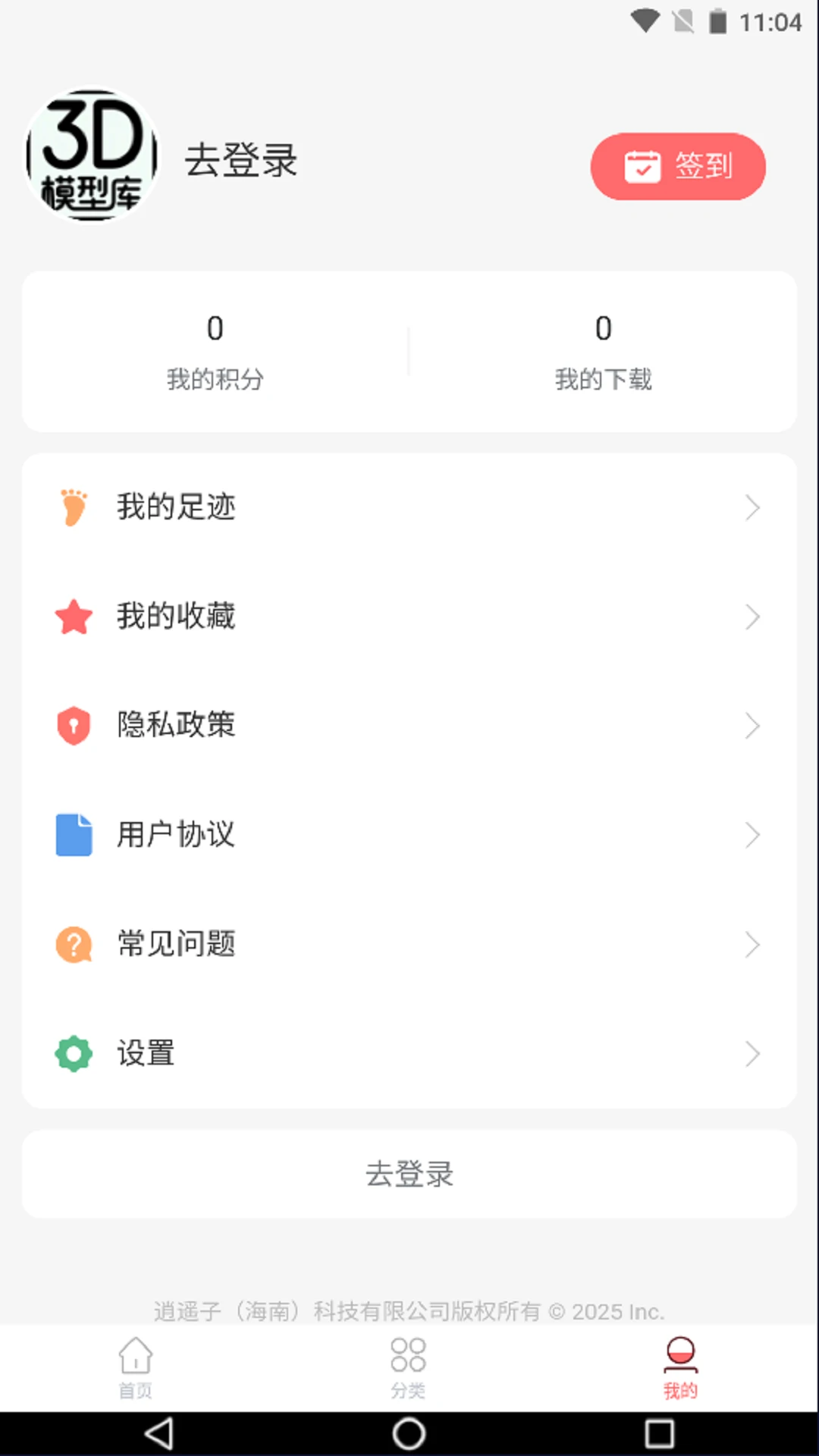The height and width of the screenshot is (1456, 819).
Task: Tap the wide 去登录 login button
Action: [x=409, y=1174]
